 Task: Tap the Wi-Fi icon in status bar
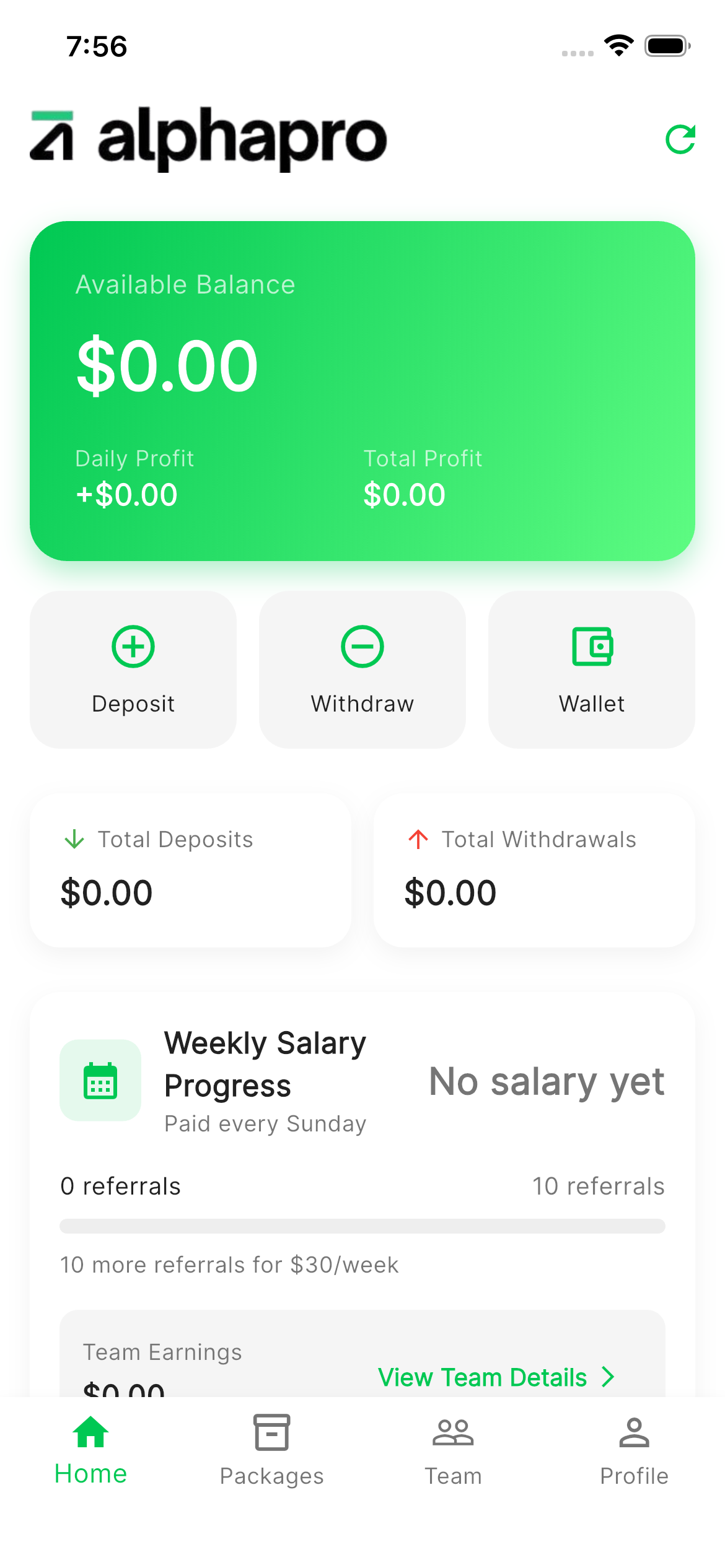618,45
